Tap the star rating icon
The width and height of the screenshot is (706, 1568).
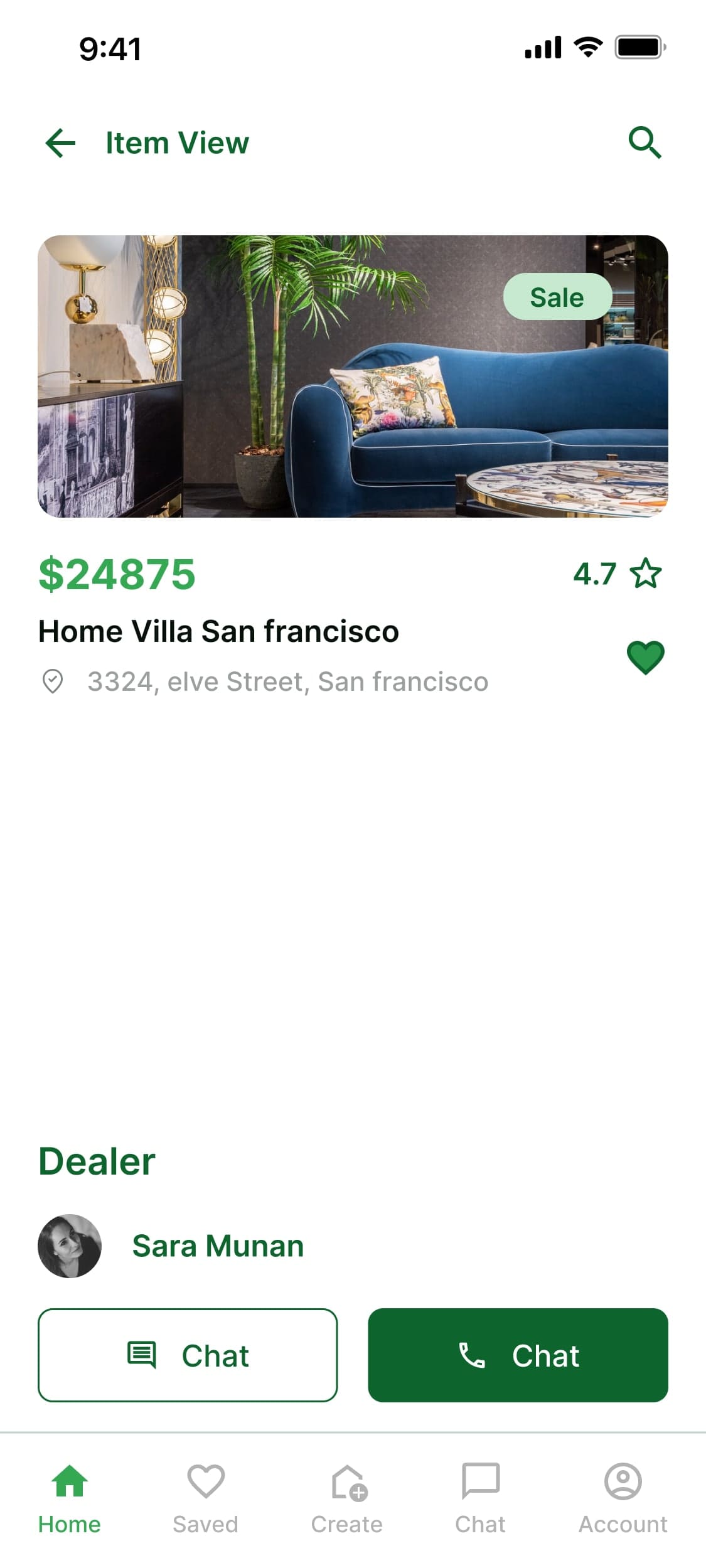click(646, 573)
